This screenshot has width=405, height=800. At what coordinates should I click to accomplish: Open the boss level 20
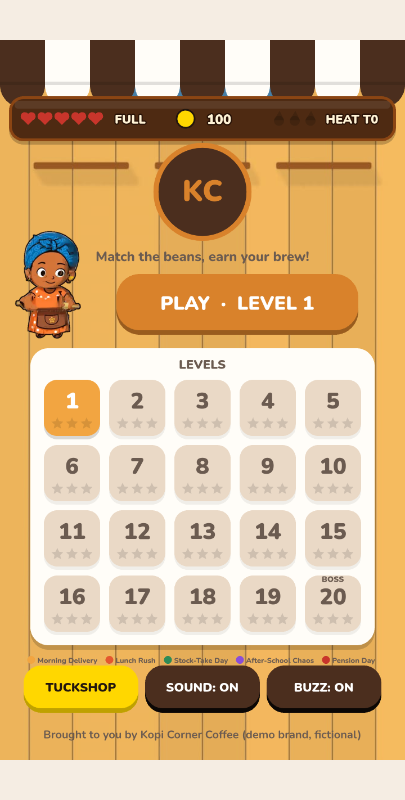point(333,604)
